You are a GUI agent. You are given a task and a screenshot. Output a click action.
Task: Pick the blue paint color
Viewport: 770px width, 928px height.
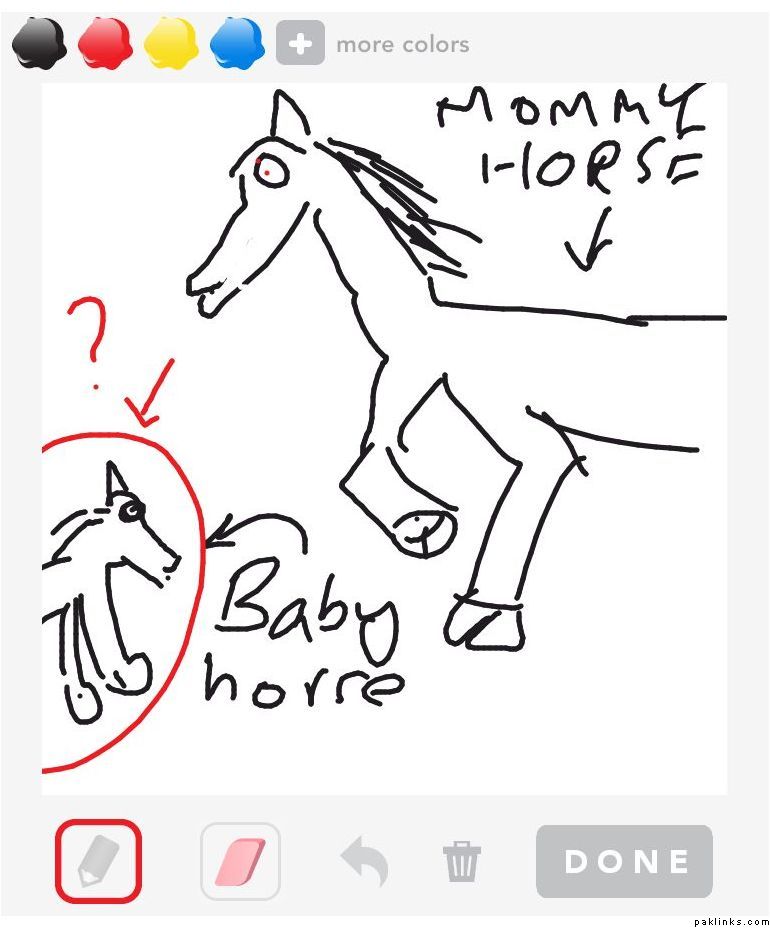tap(237, 44)
